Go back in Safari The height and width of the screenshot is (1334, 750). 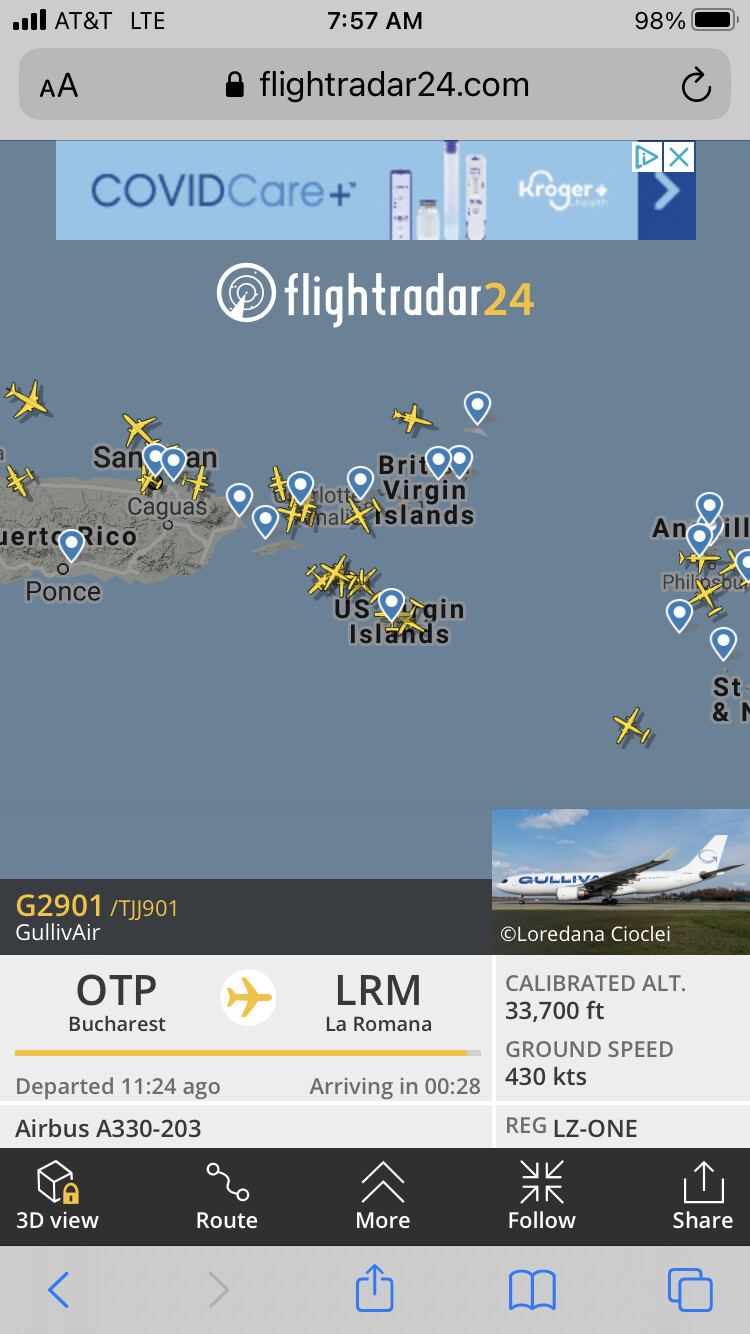[x=58, y=1290]
